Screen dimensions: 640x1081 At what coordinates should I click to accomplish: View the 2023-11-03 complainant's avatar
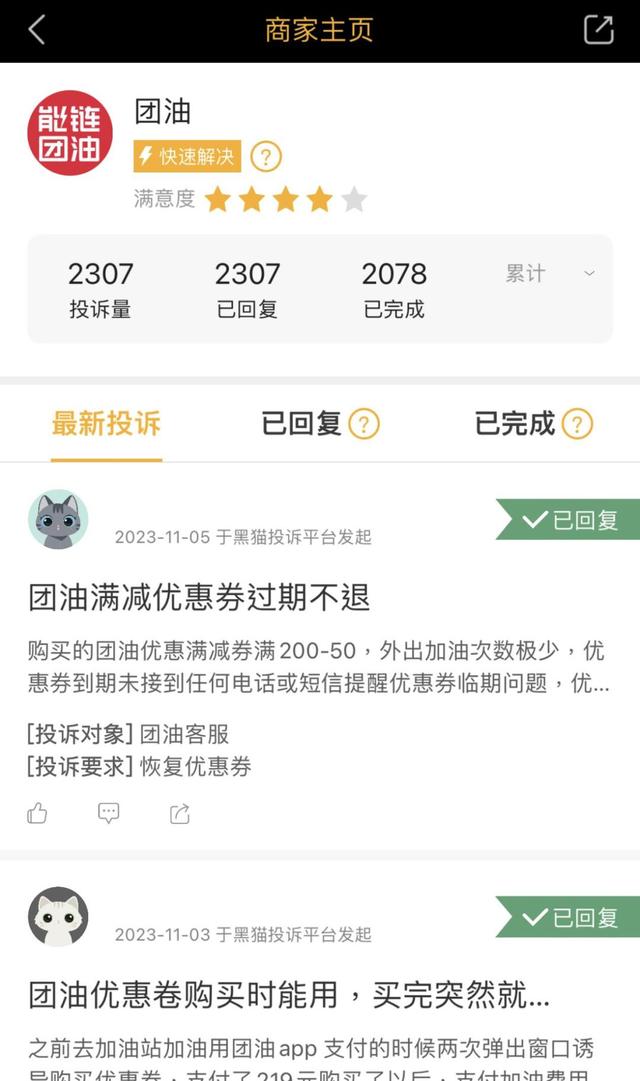[58, 917]
